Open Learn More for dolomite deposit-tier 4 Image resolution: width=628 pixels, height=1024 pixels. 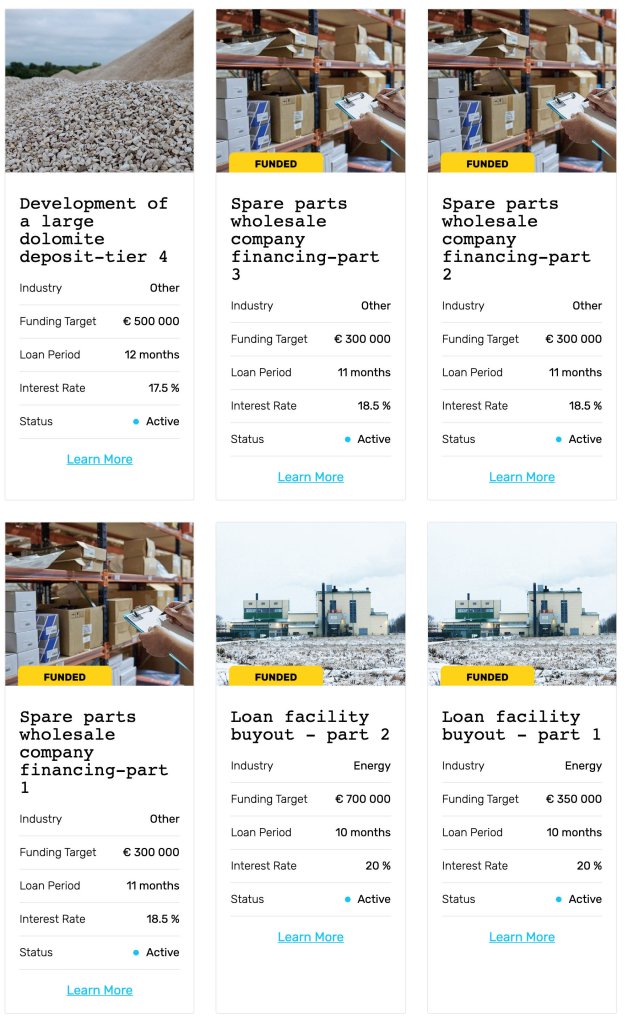point(99,460)
